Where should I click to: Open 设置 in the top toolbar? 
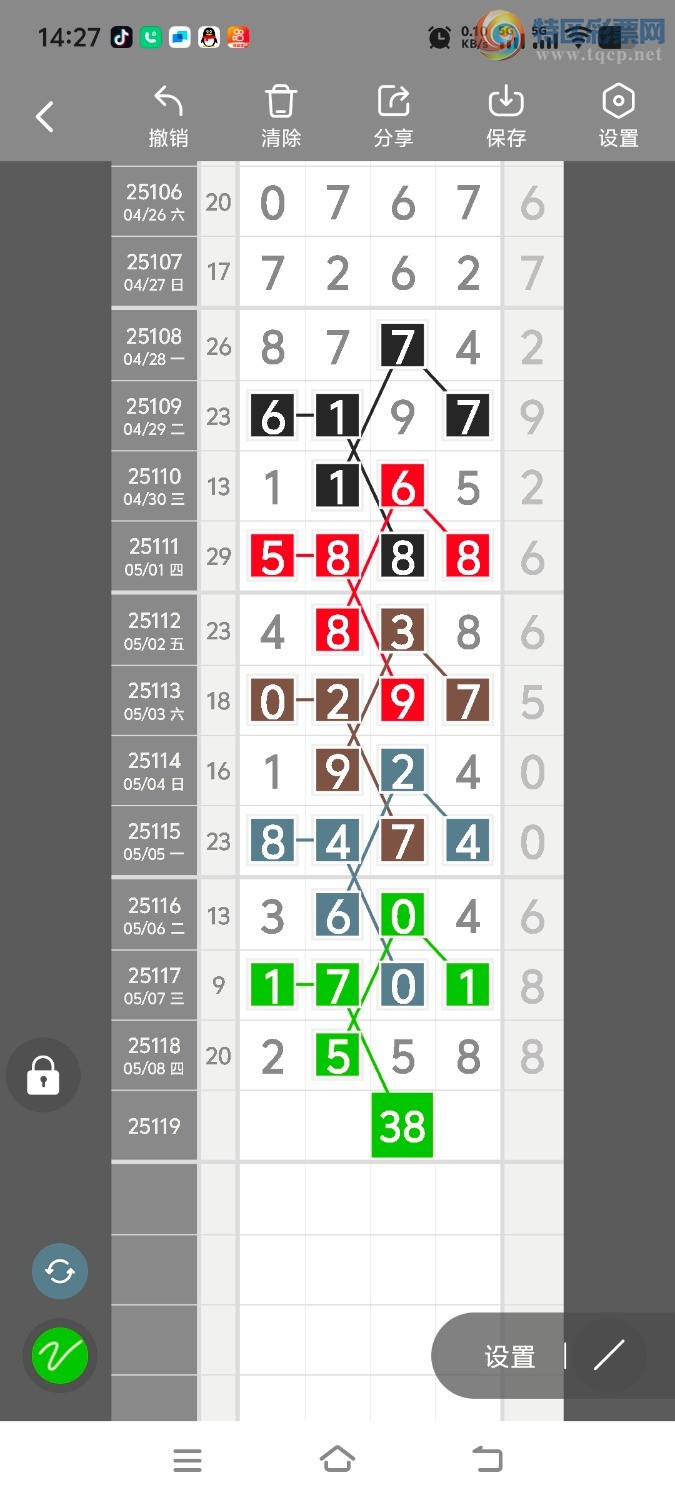click(x=618, y=117)
